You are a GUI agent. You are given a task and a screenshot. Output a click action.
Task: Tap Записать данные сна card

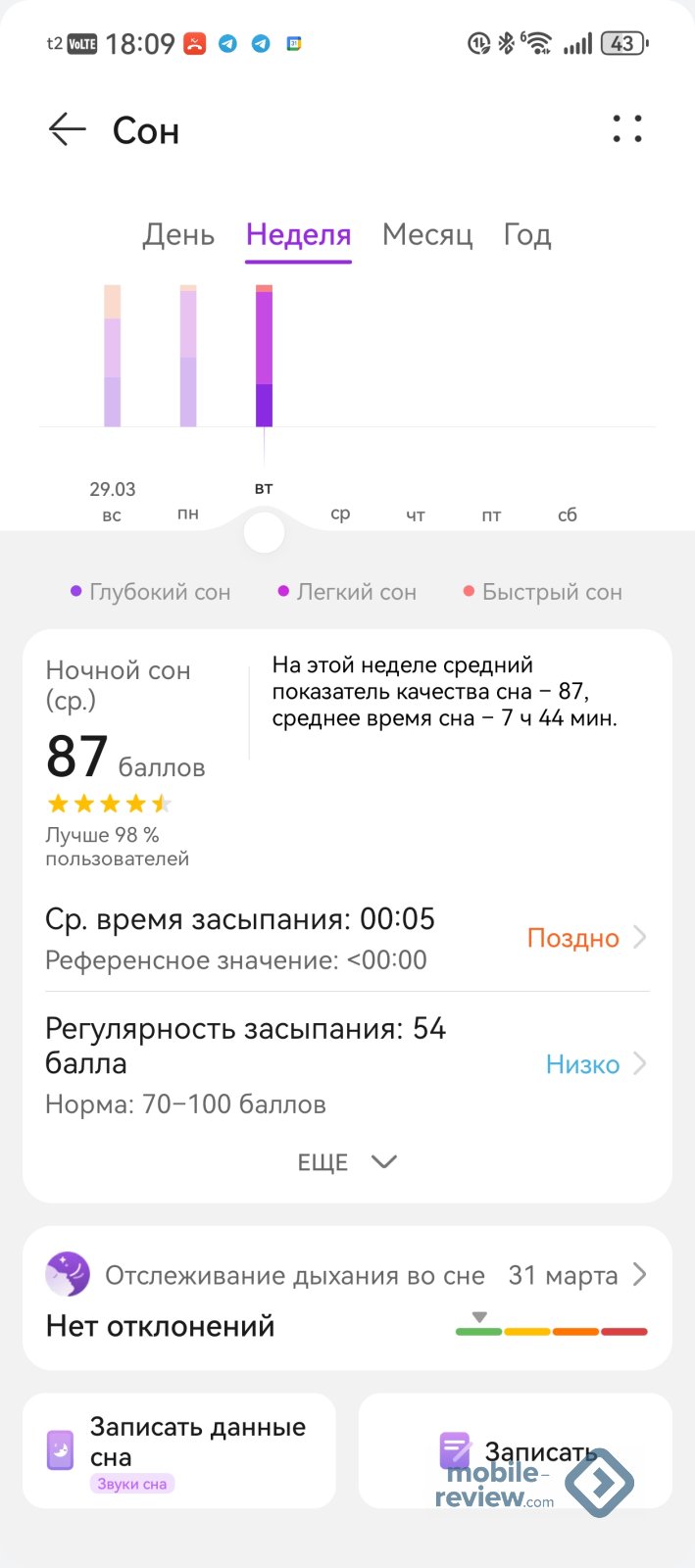179,1451
